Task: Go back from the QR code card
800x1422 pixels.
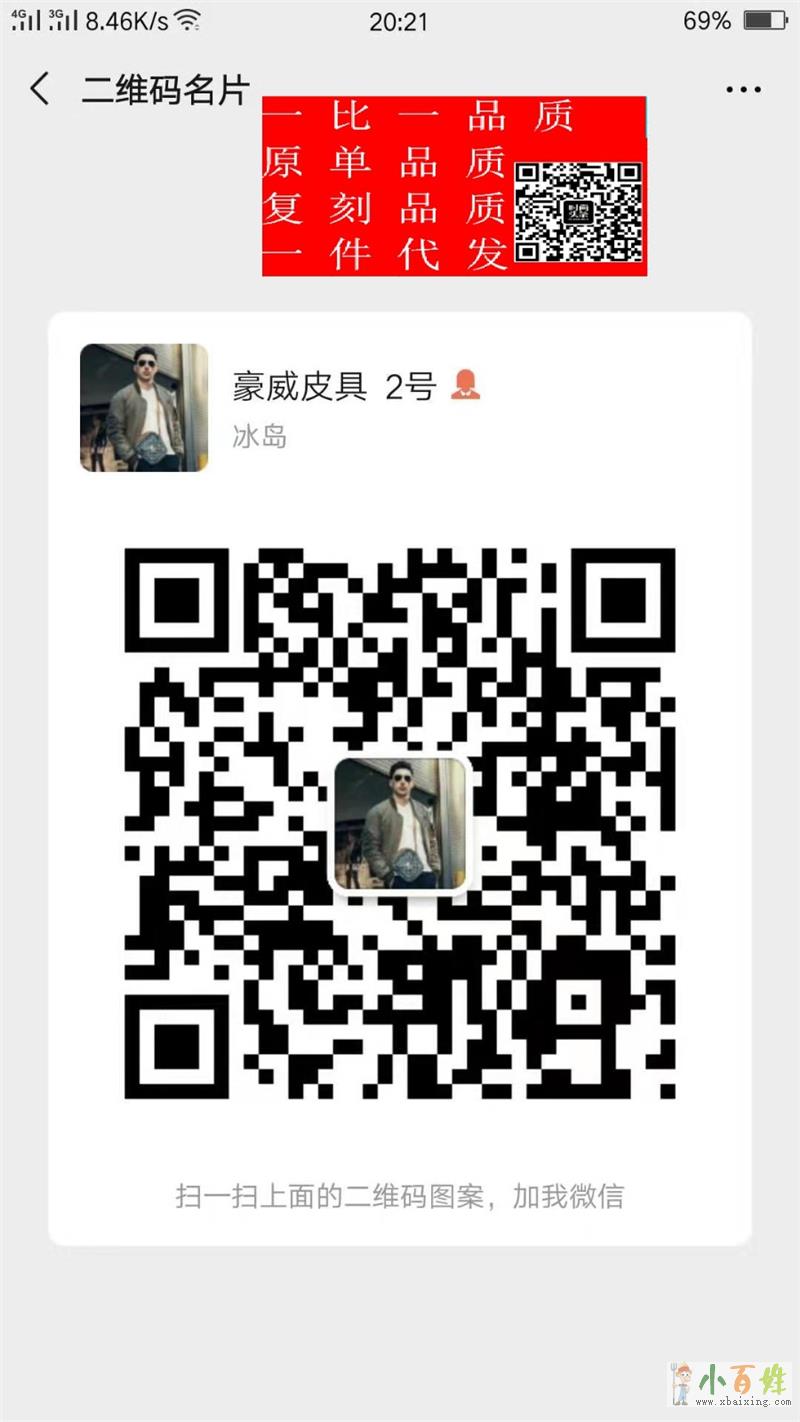Action: (x=40, y=90)
